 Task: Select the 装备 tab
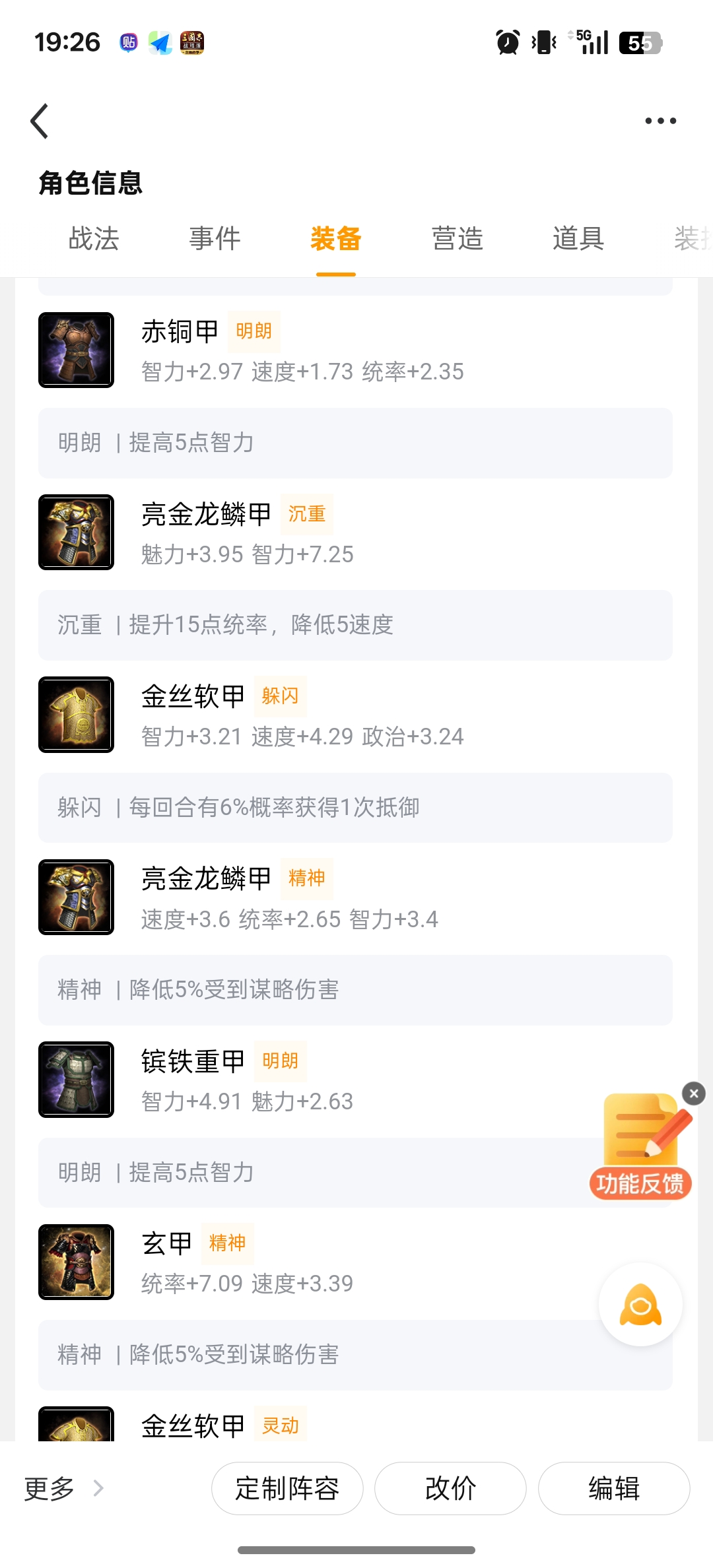pyautogui.click(x=336, y=239)
